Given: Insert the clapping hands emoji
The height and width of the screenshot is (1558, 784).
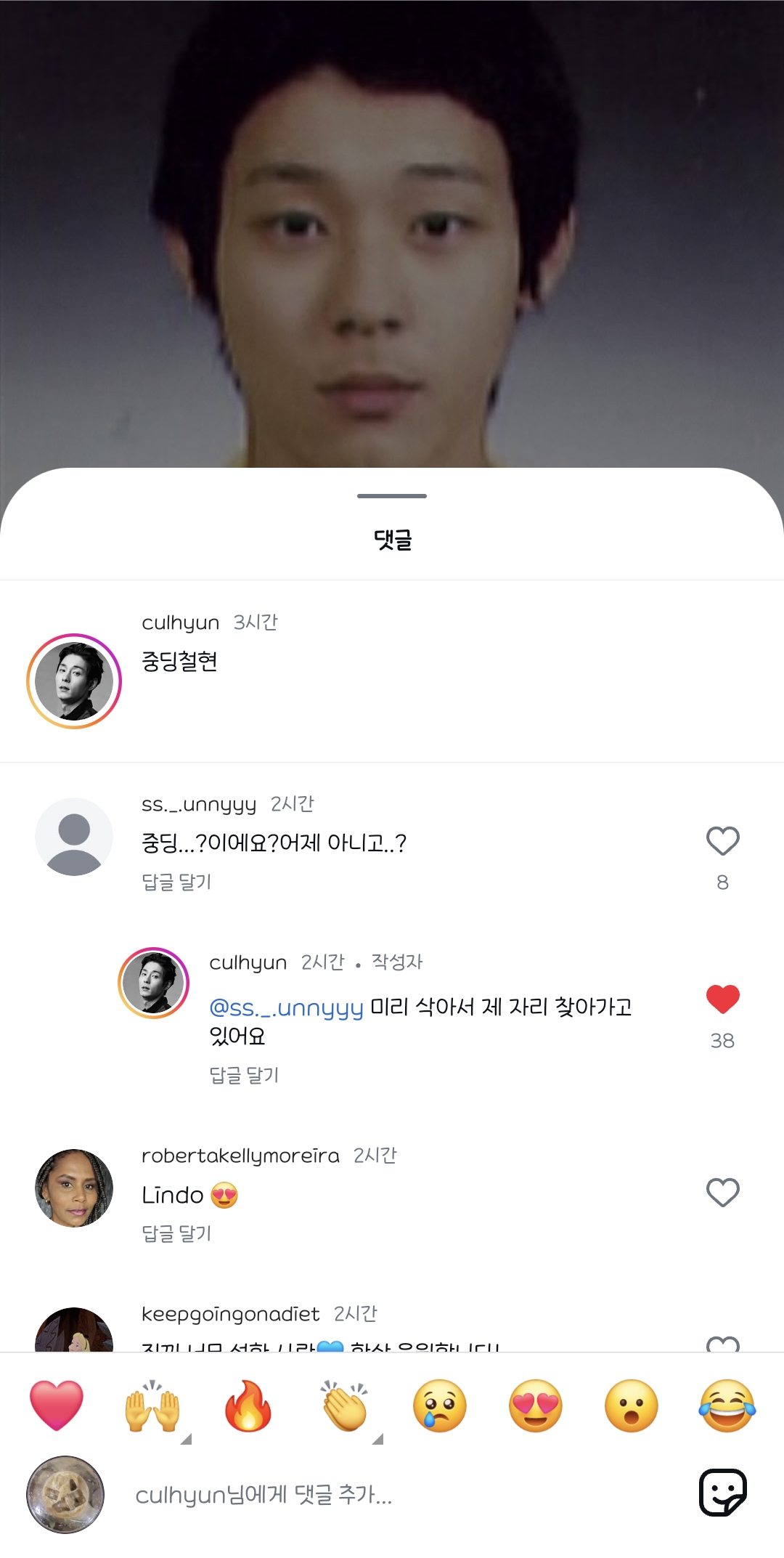Looking at the screenshot, I should (x=345, y=1405).
